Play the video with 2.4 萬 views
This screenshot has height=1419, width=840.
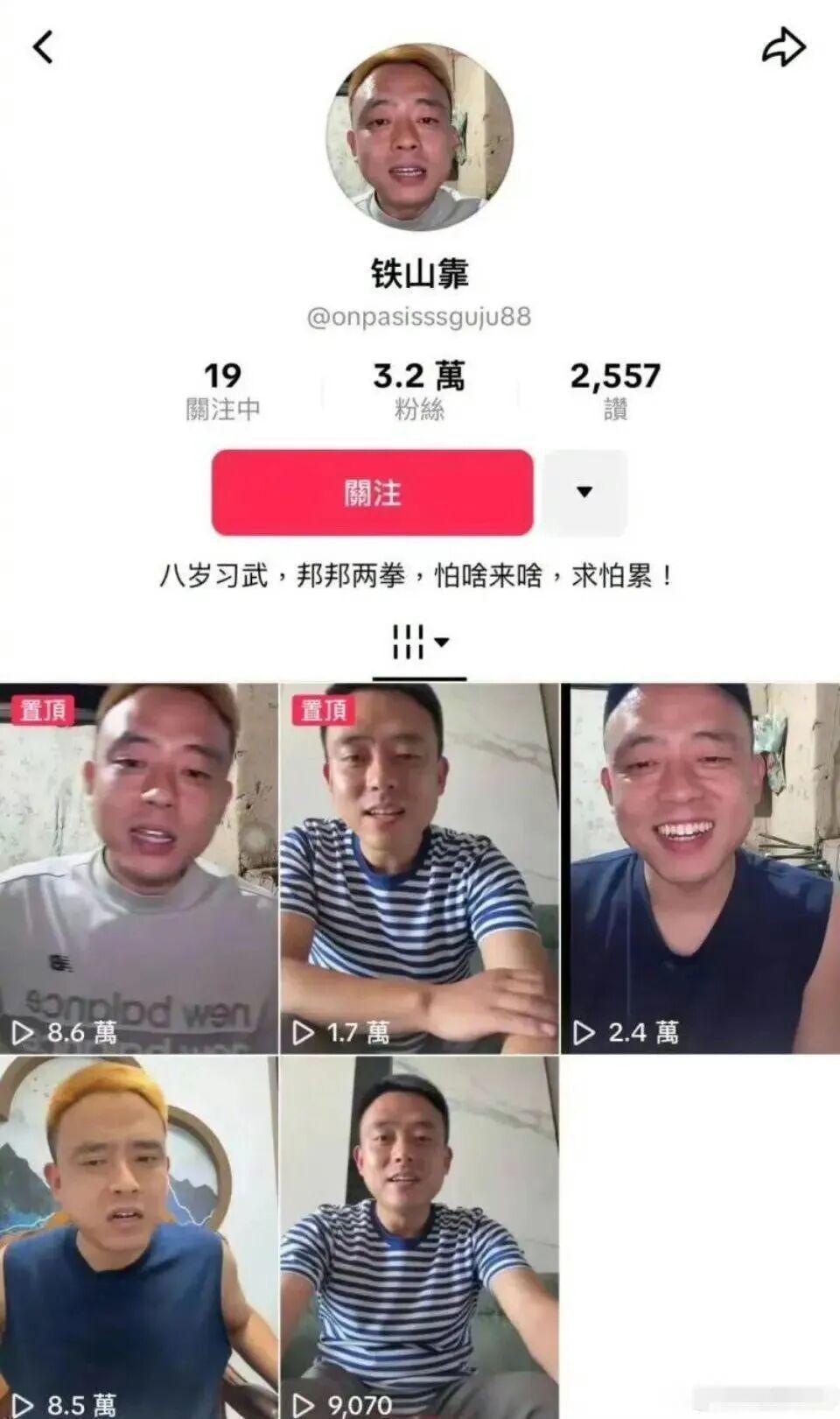click(x=700, y=867)
